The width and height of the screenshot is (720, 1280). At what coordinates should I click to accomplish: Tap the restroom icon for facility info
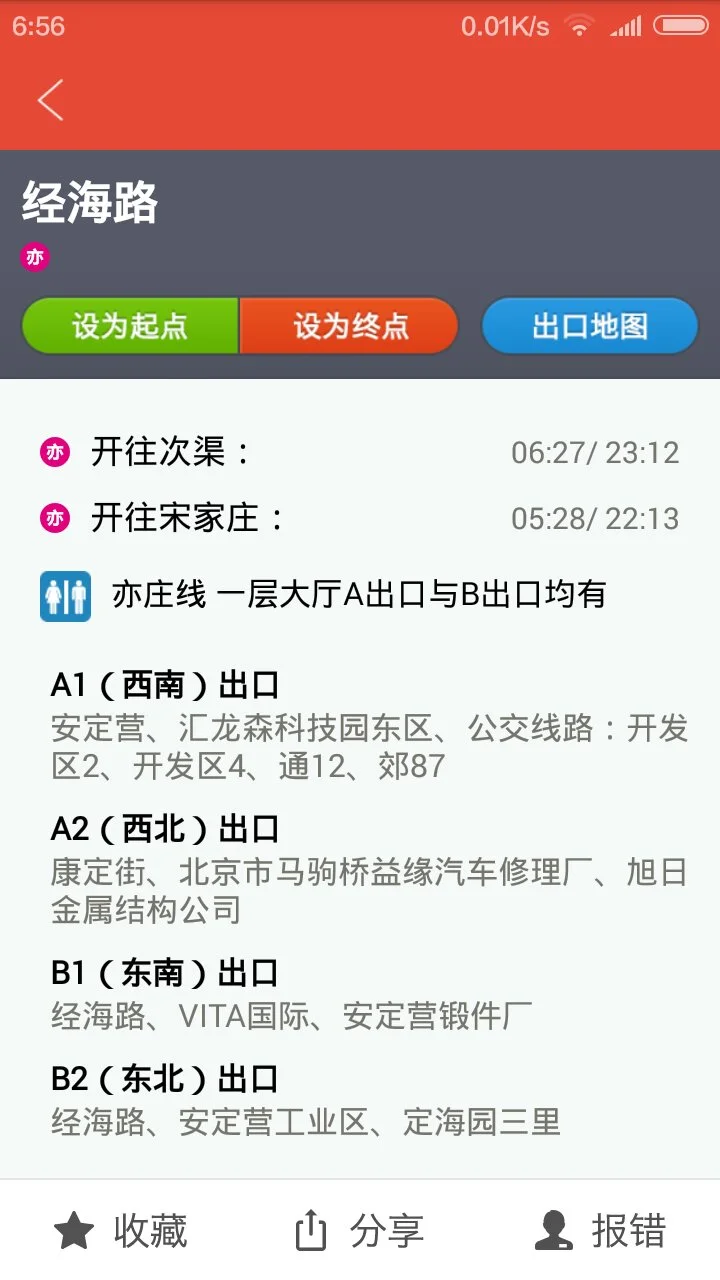(64, 592)
